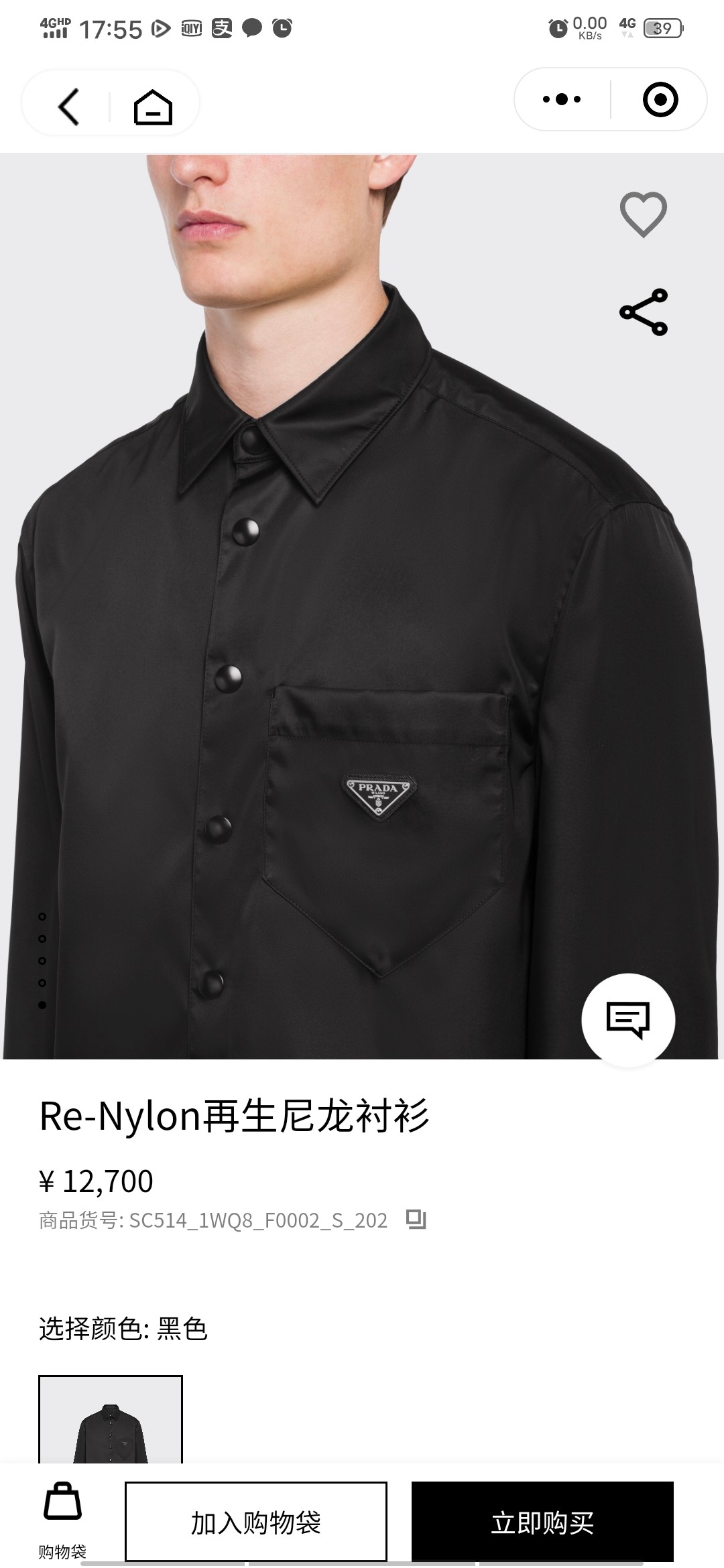Add the shirt to the wishlist heart
724x1568 pixels.
coord(643,214)
